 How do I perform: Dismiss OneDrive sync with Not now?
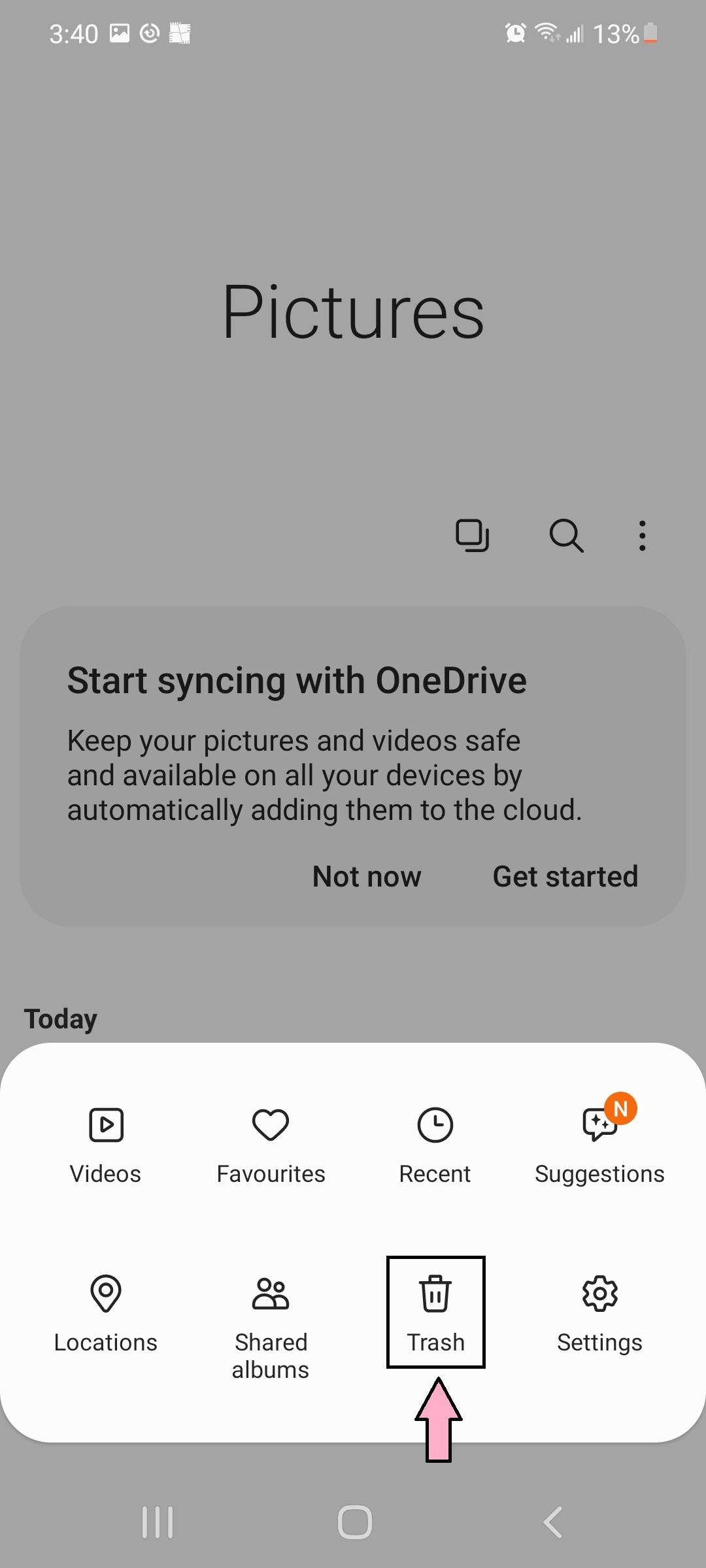(x=367, y=877)
